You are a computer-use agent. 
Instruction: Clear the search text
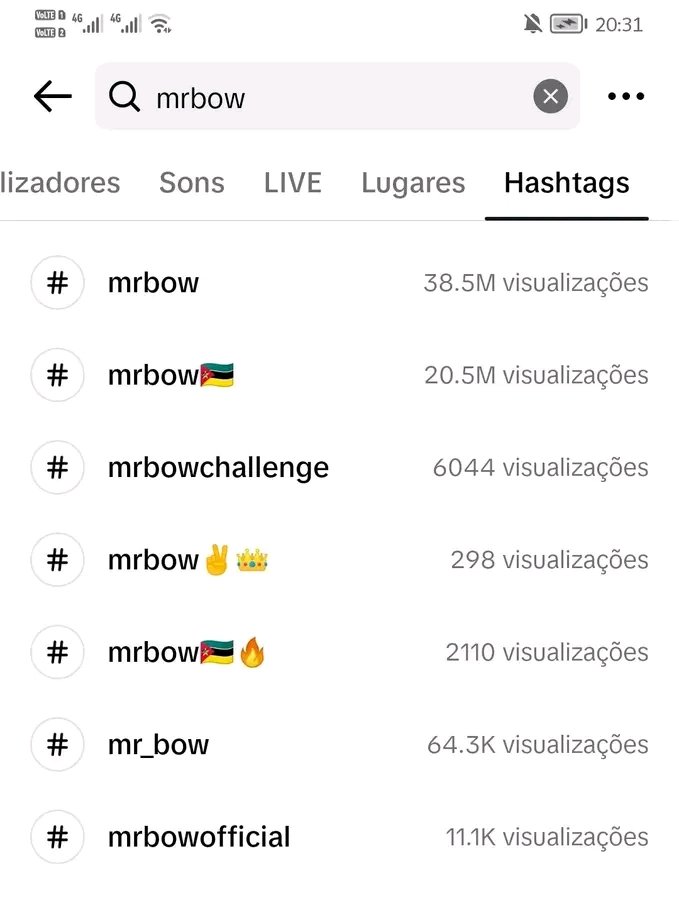click(549, 97)
